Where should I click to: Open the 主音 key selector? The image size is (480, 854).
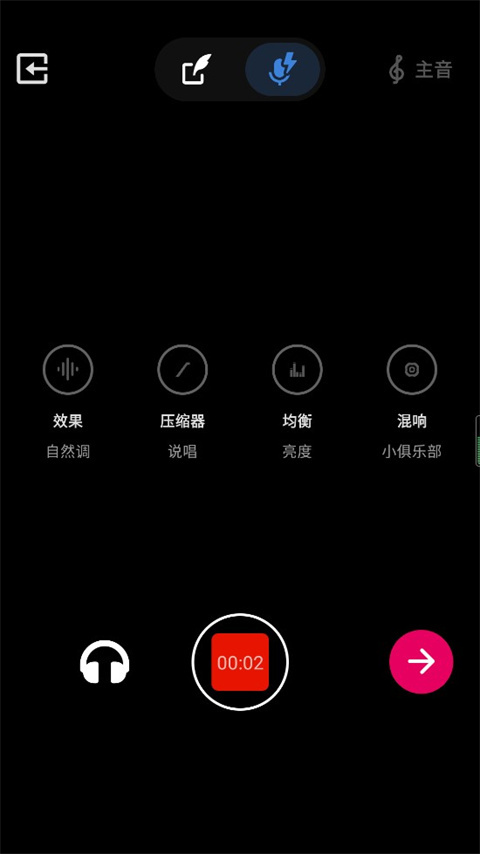coord(420,70)
